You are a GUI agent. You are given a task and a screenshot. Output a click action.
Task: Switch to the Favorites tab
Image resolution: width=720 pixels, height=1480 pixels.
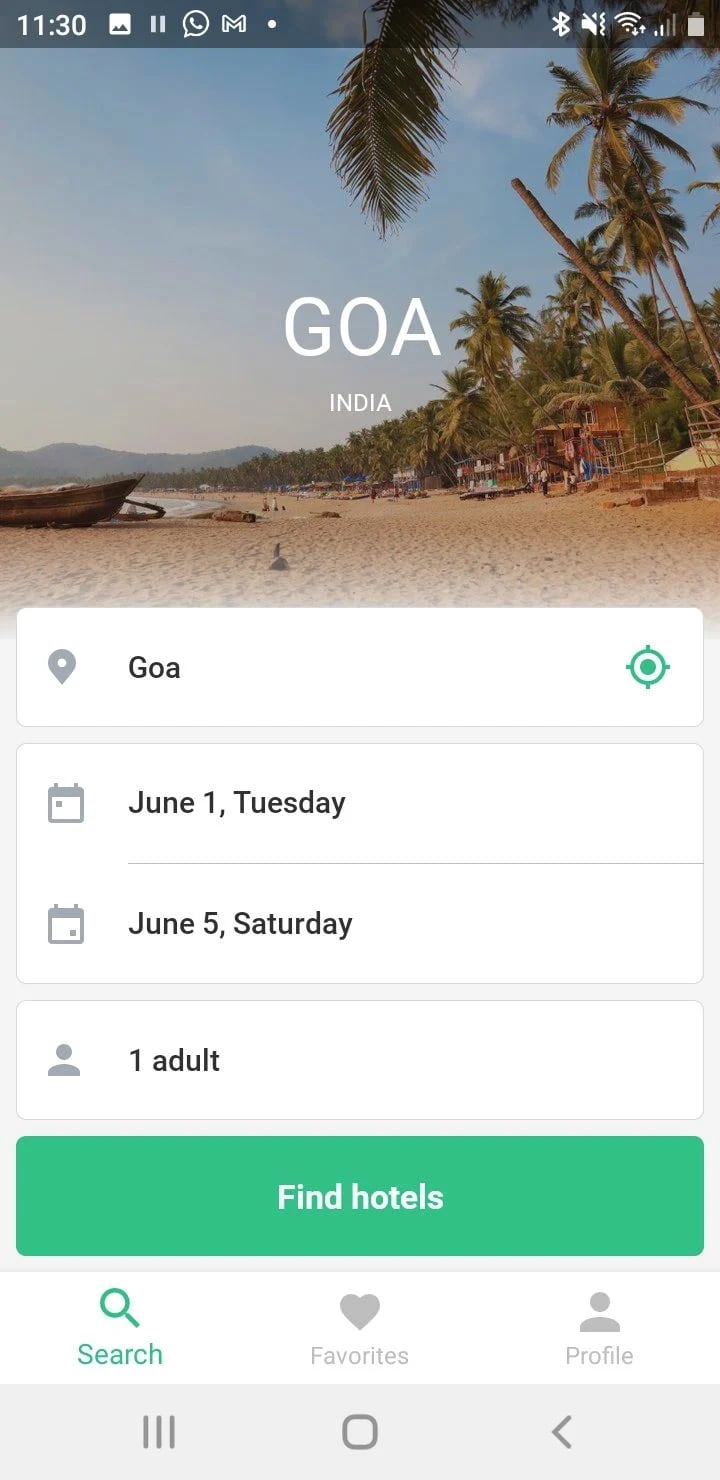pyautogui.click(x=360, y=1328)
